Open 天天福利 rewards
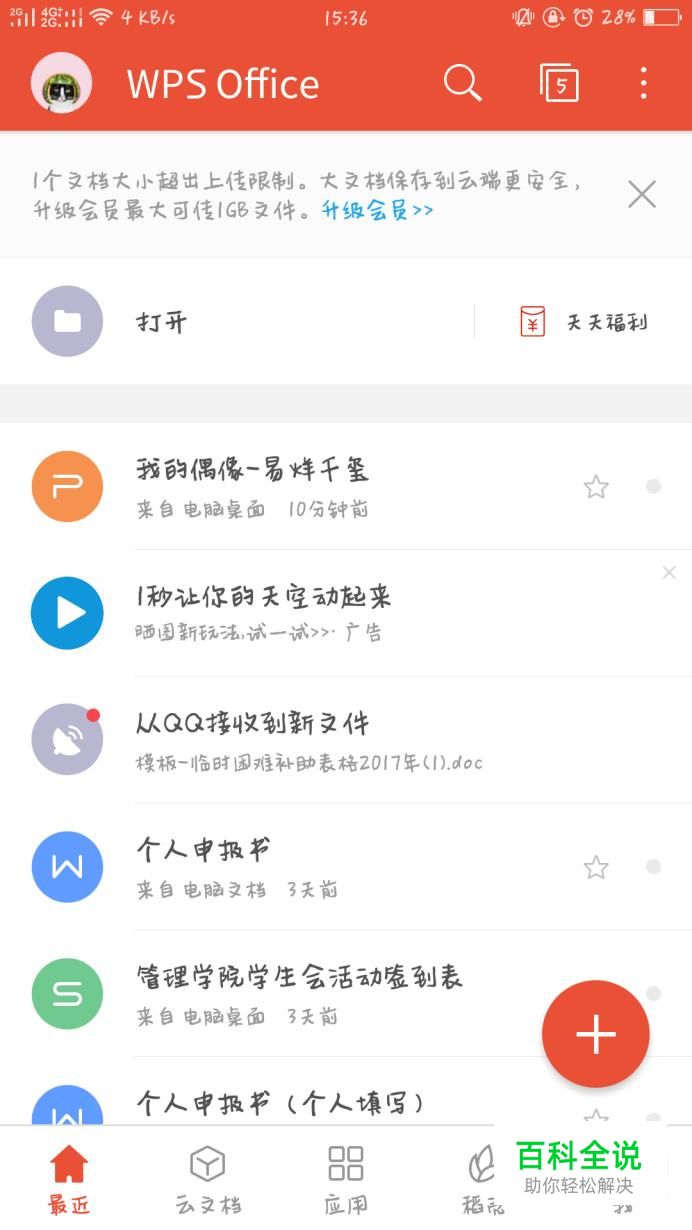 (585, 322)
